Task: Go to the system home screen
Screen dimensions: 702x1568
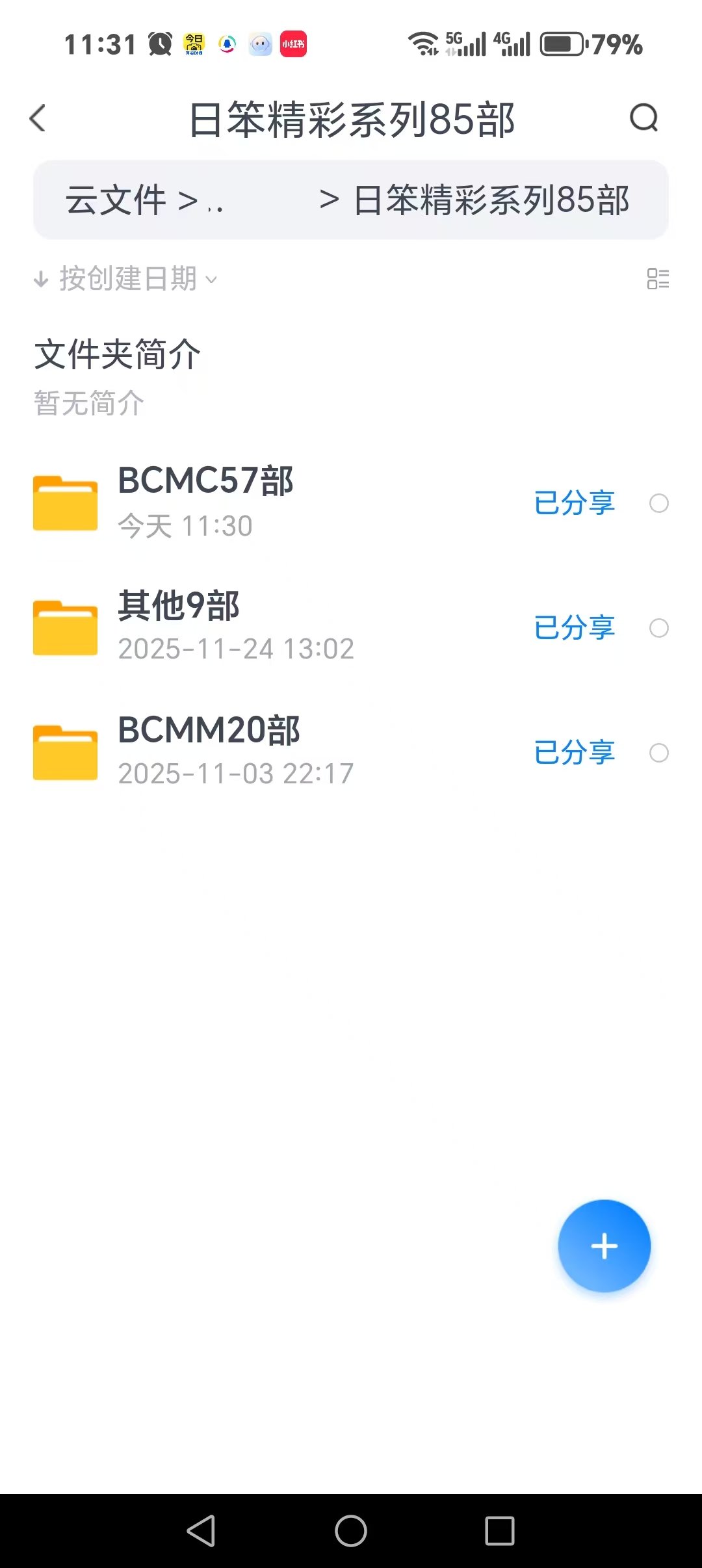Action: (x=351, y=1531)
